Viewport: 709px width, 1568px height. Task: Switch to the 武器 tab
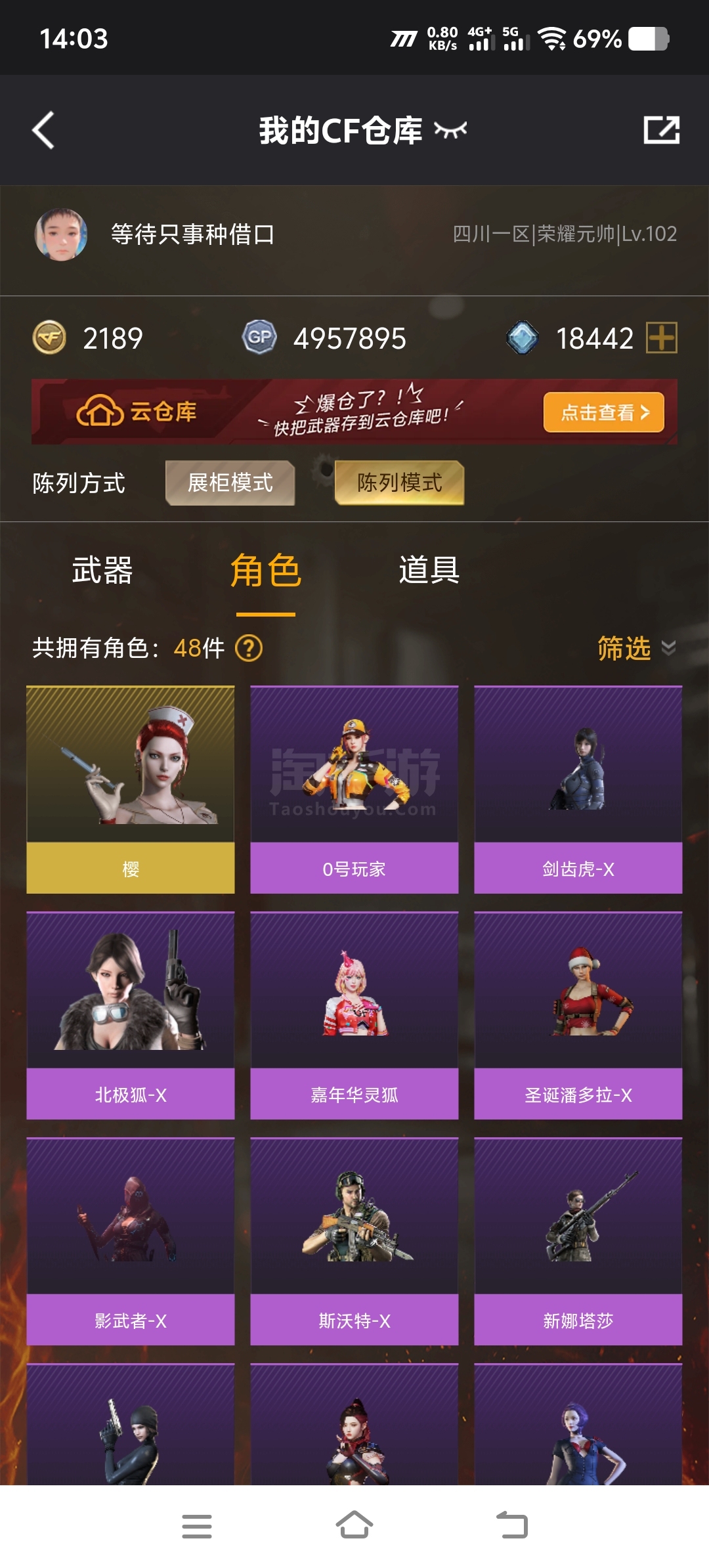(102, 570)
